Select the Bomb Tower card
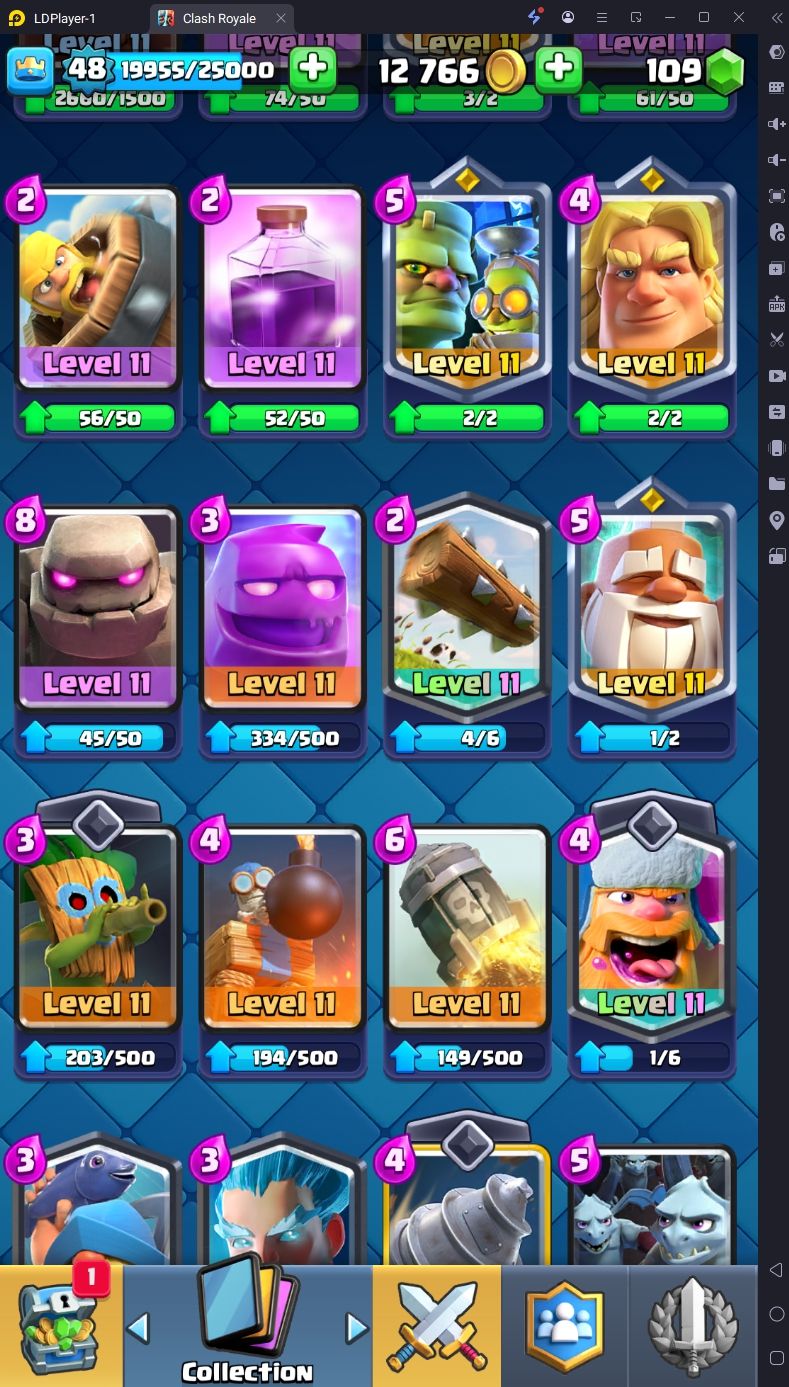 (x=282, y=930)
